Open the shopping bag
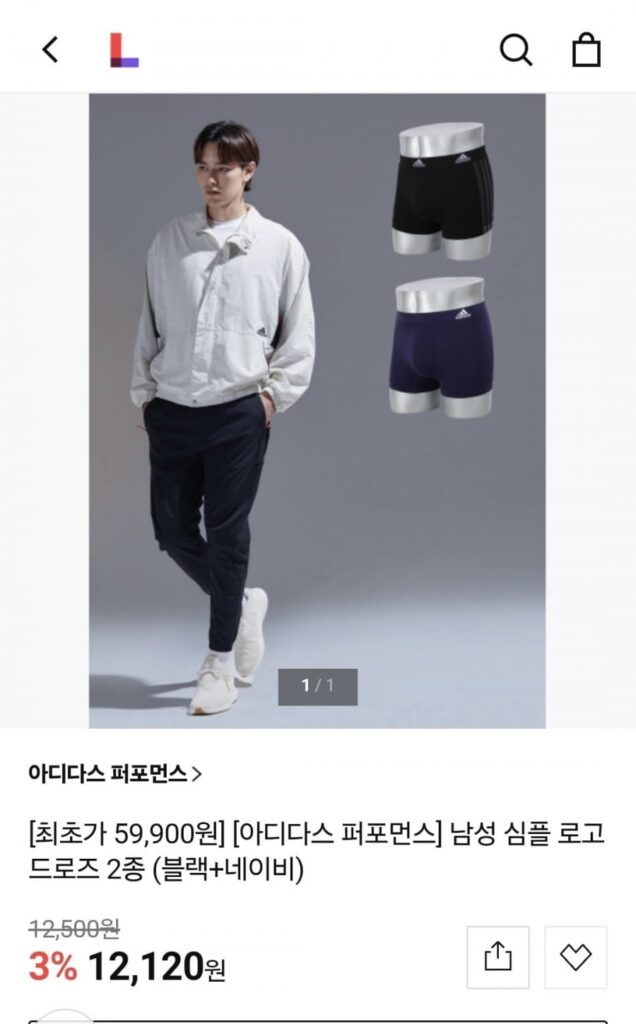Screen dimensions: 636x1024 (586, 49)
